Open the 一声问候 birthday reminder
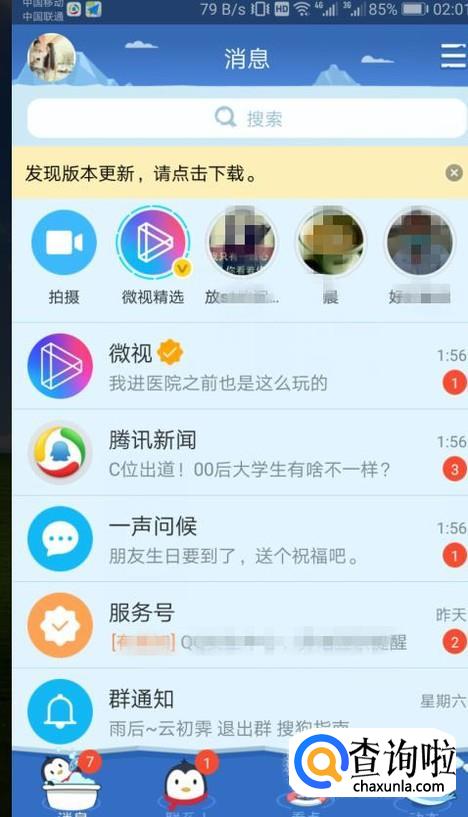 [x=240, y=539]
